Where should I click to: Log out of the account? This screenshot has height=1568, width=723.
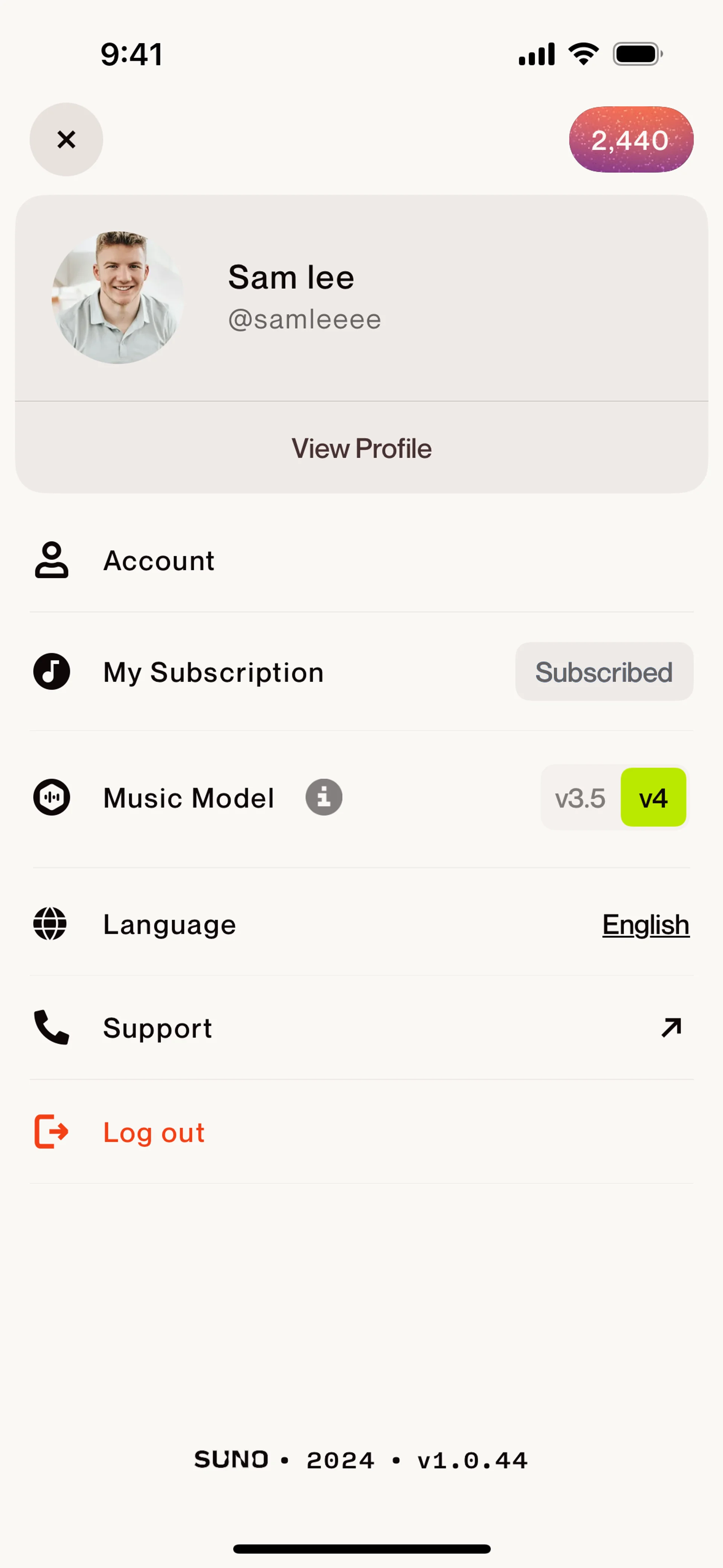click(x=153, y=1132)
